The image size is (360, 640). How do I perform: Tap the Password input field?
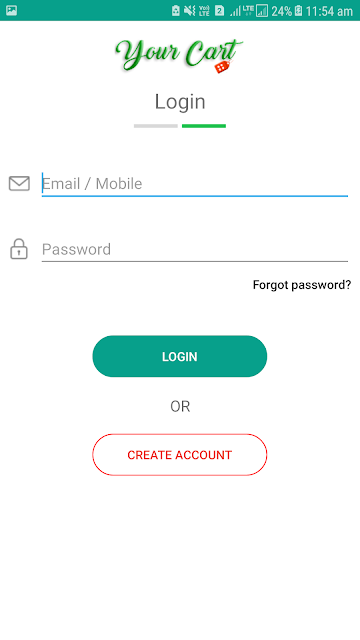(195, 249)
